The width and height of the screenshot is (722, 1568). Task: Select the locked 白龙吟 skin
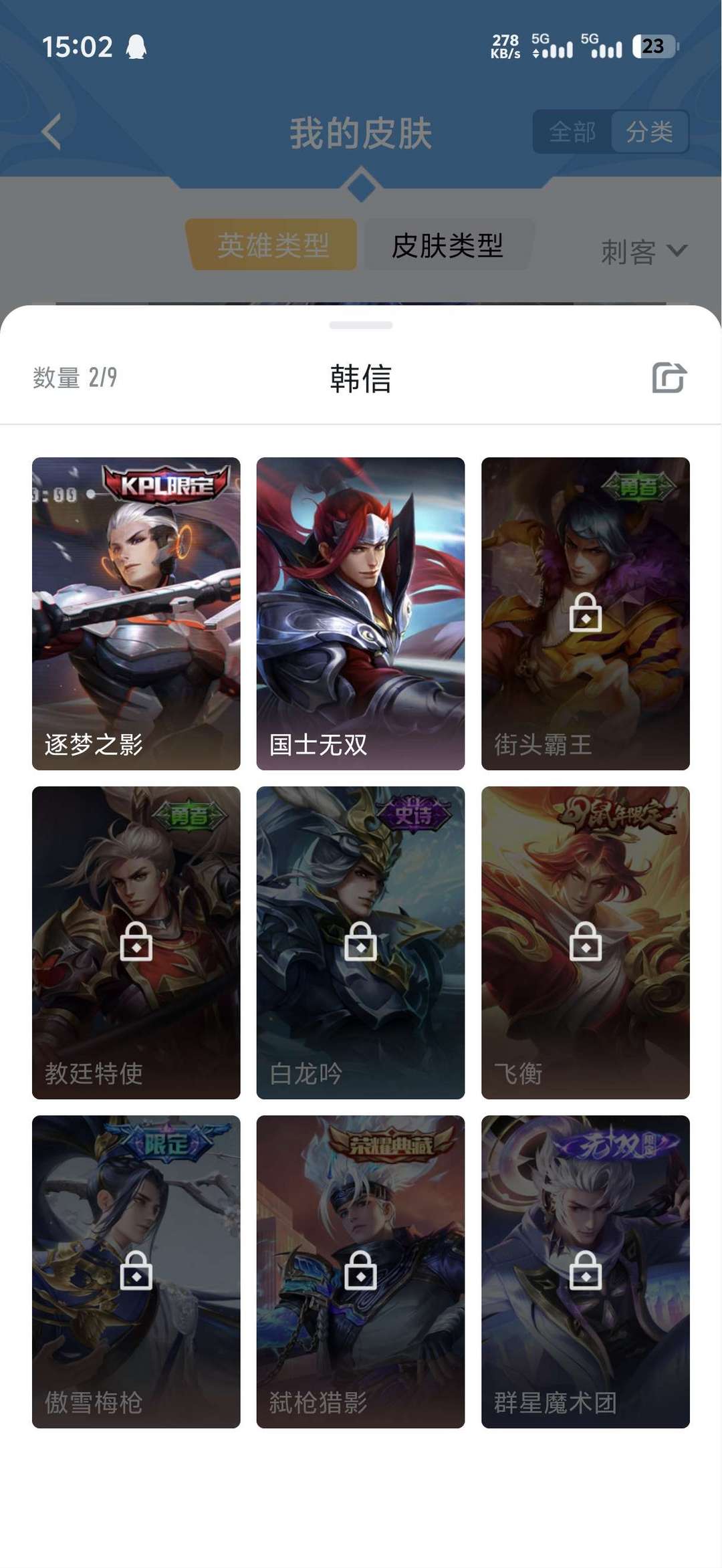(x=360, y=943)
